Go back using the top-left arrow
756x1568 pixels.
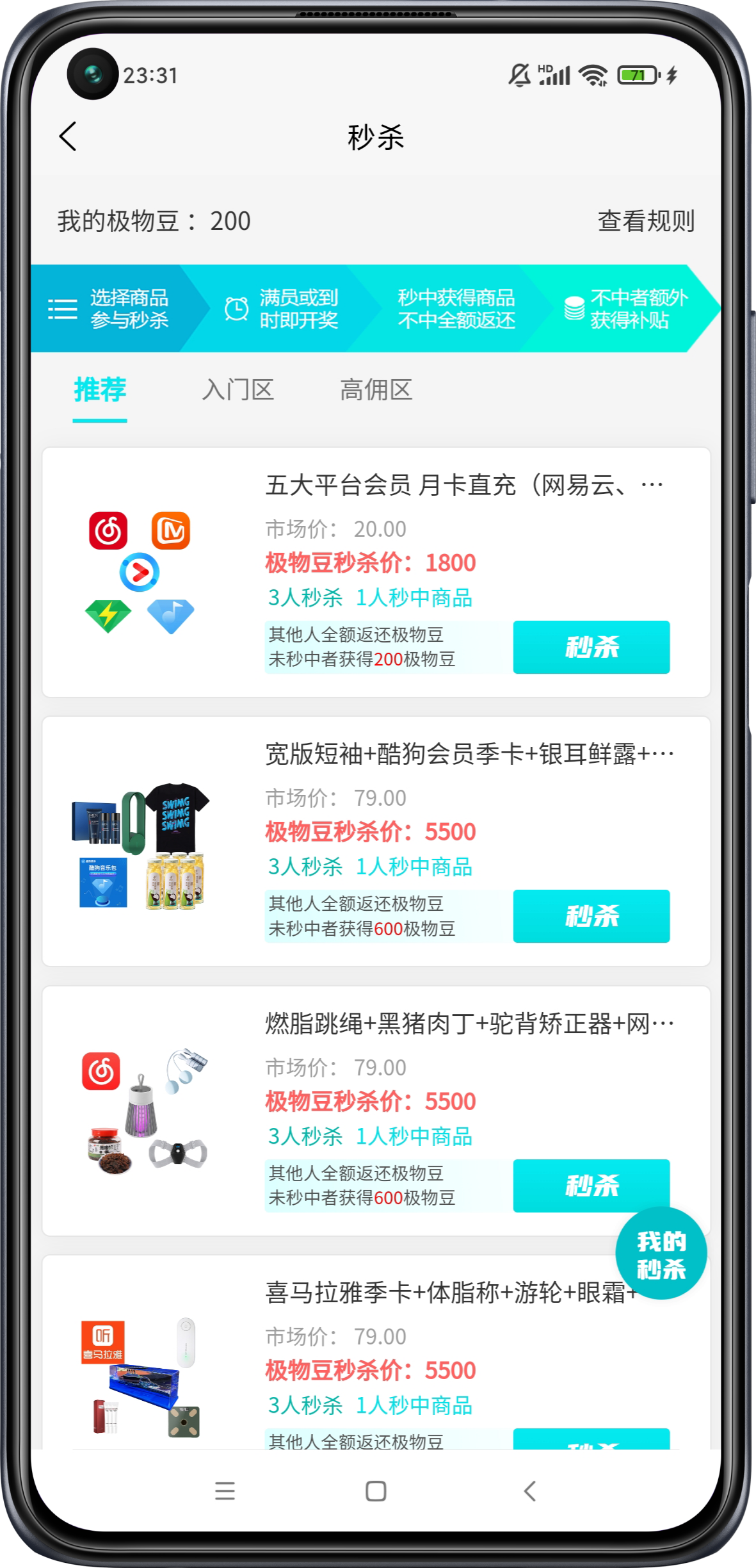68,136
